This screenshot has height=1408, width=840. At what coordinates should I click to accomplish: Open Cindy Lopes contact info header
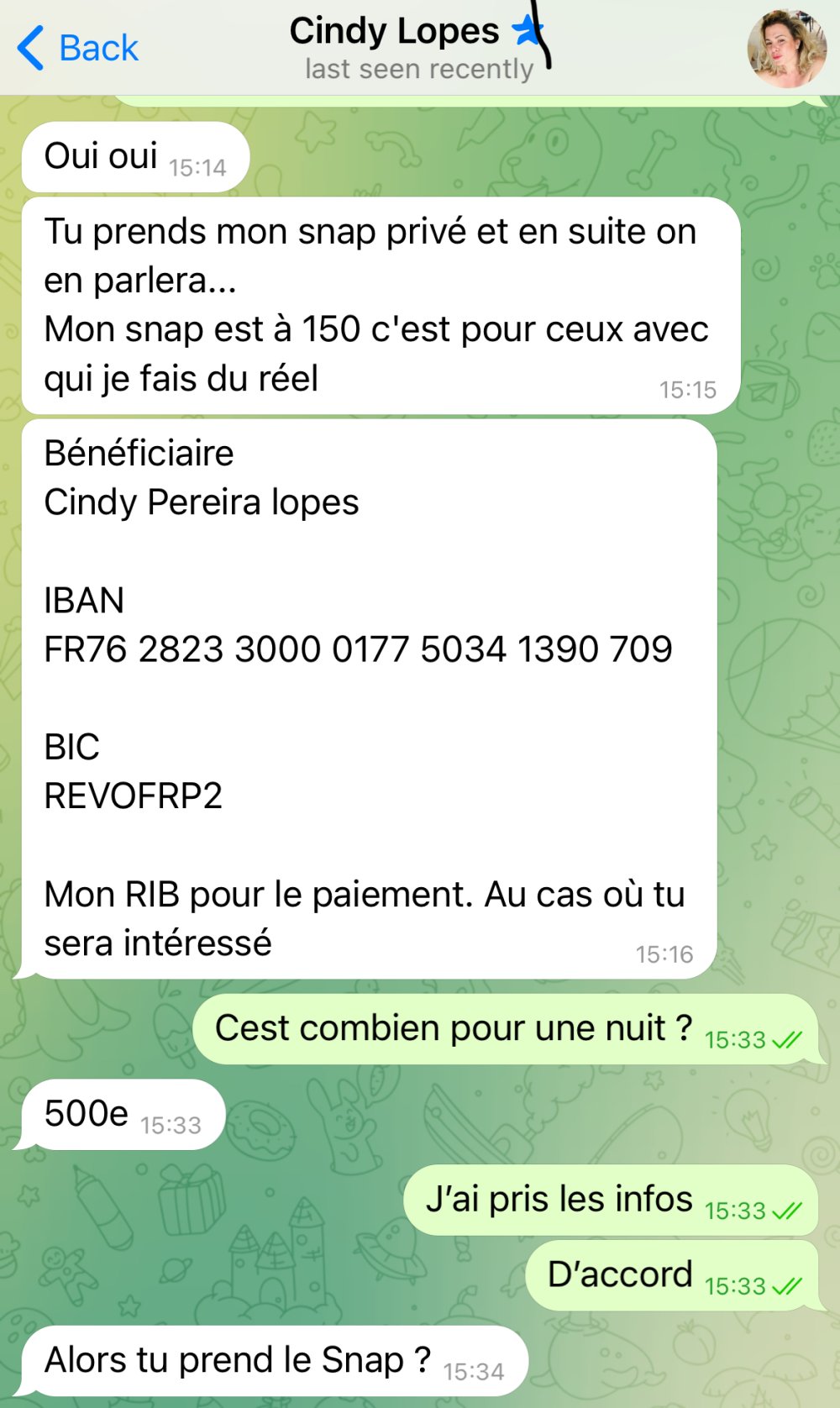pos(412,47)
